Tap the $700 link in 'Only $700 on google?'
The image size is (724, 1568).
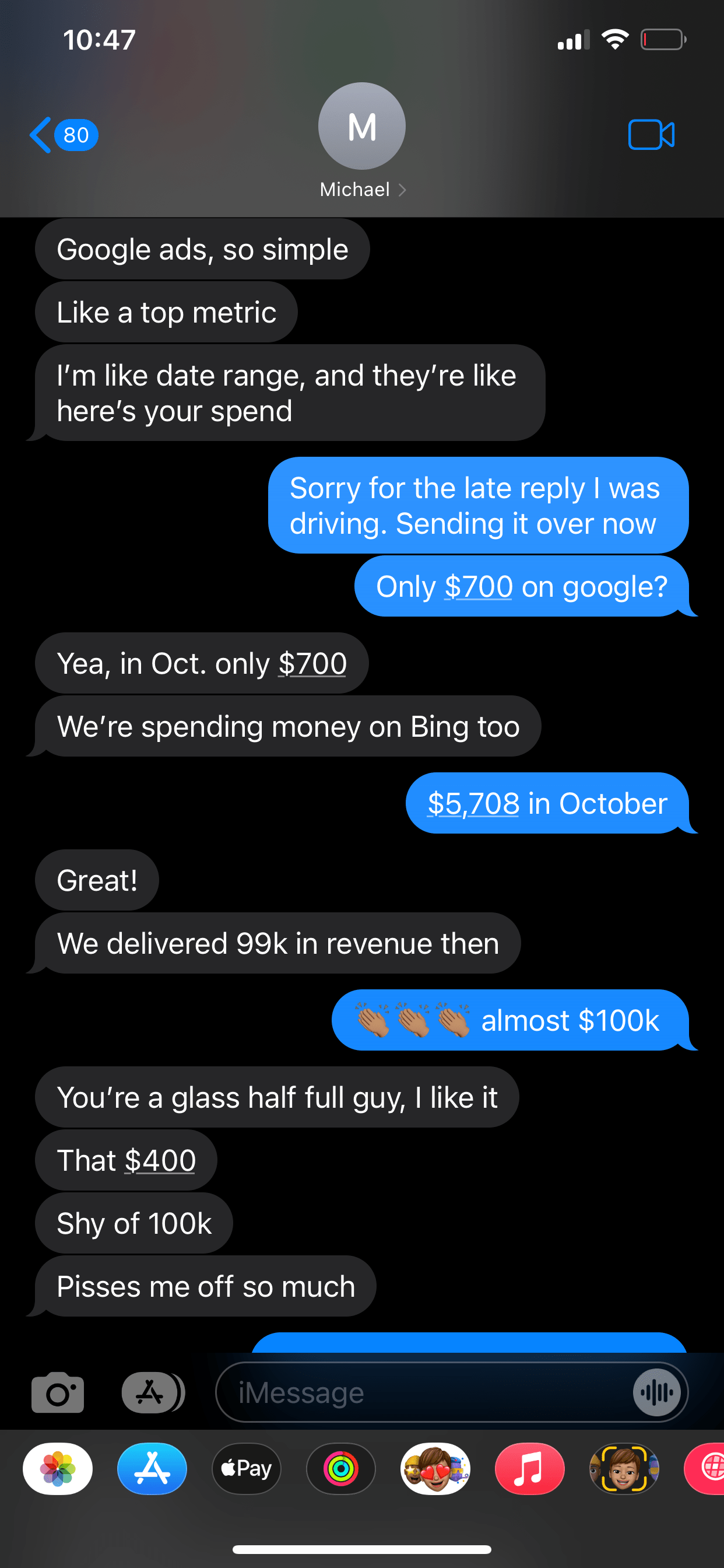click(479, 587)
